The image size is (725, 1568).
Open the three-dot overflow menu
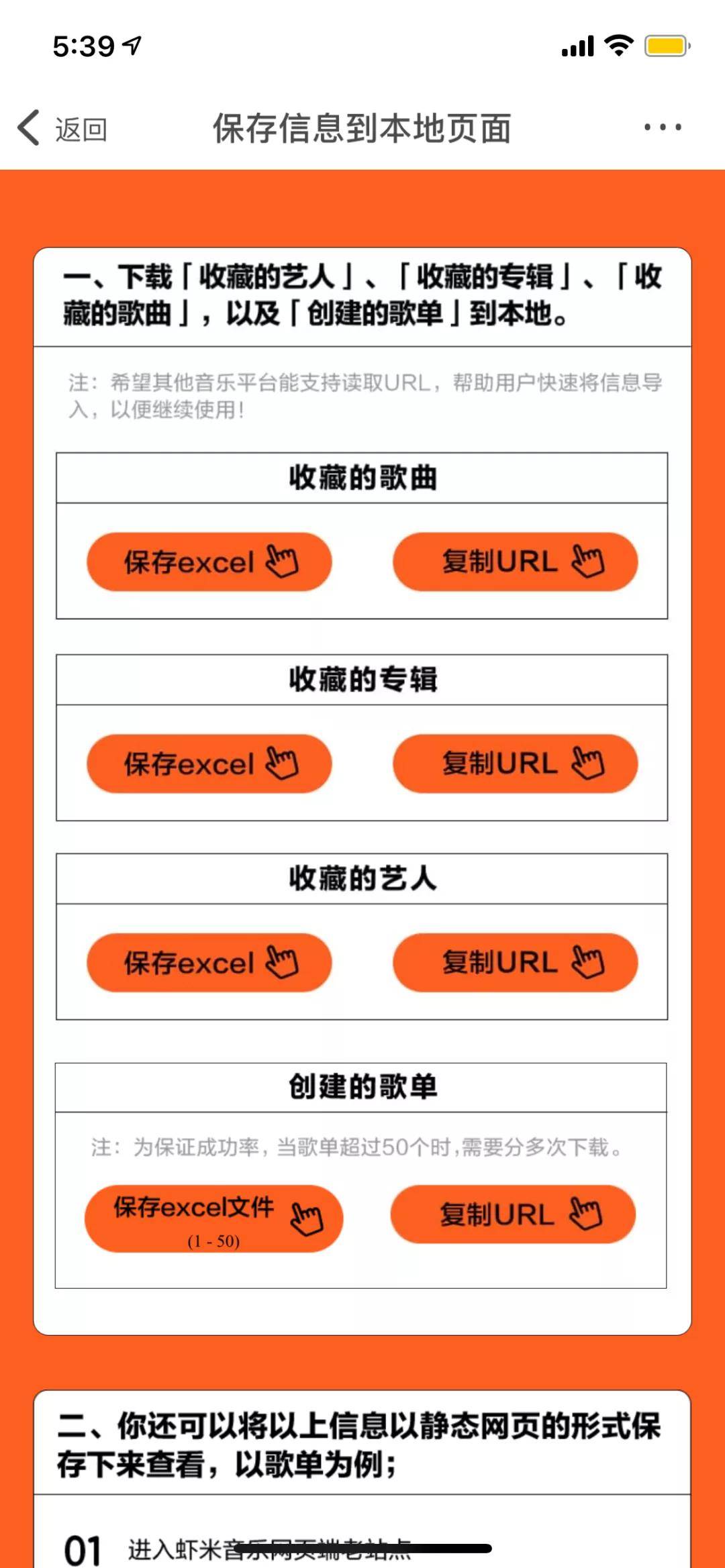click(x=663, y=127)
